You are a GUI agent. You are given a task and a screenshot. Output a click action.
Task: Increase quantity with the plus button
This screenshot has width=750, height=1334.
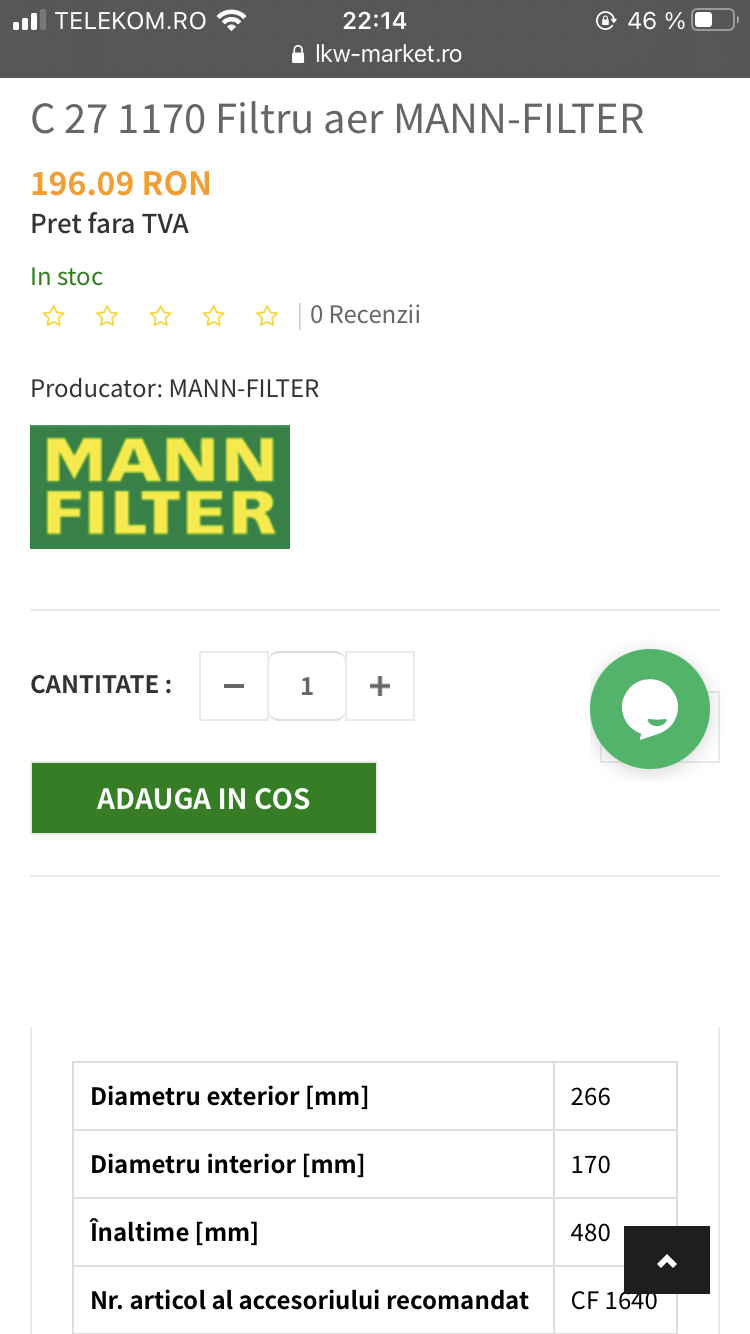[380, 686]
